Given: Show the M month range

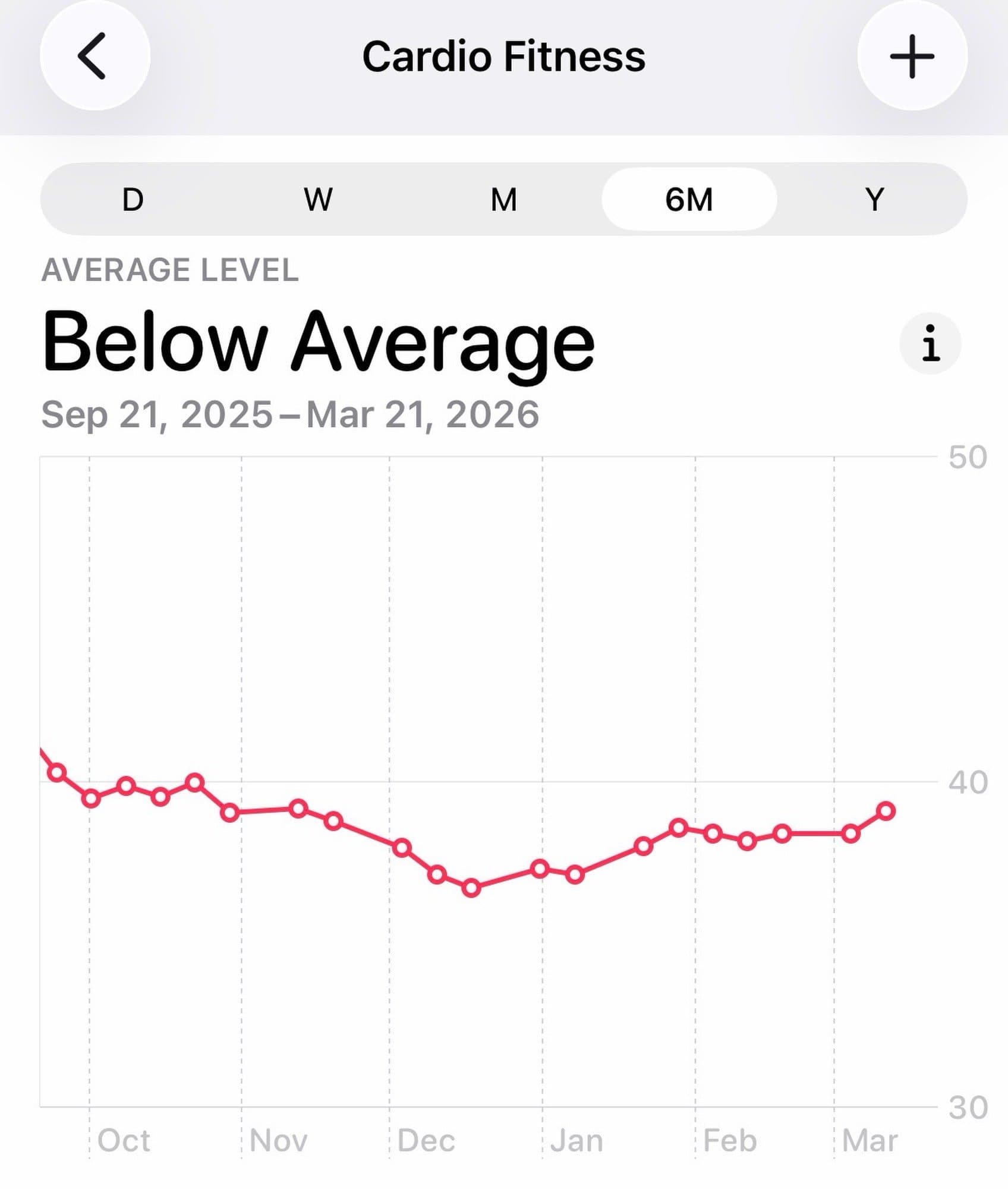Looking at the screenshot, I should click(x=503, y=199).
